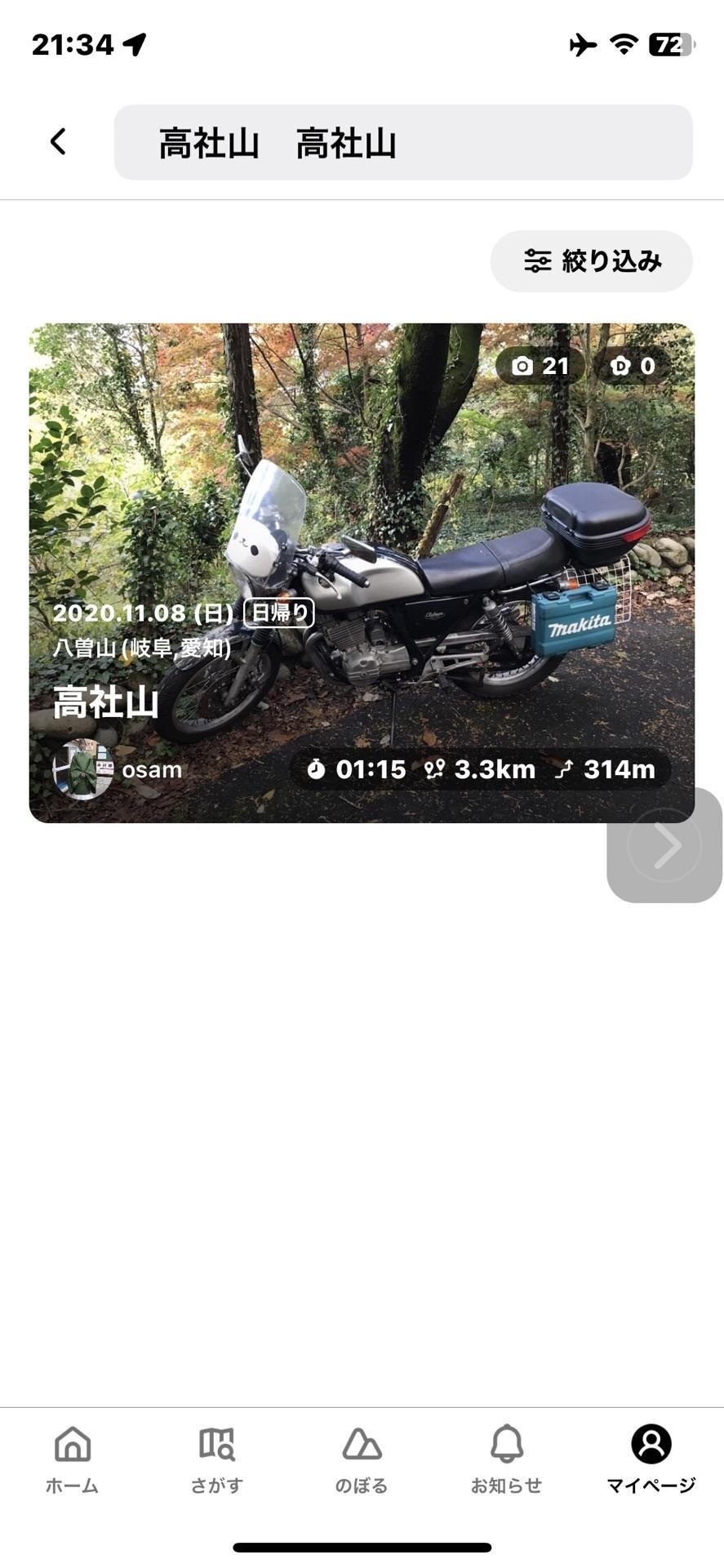Open the 絞り込み filter button
Image resolution: width=724 pixels, height=1568 pixels.
pos(592,261)
